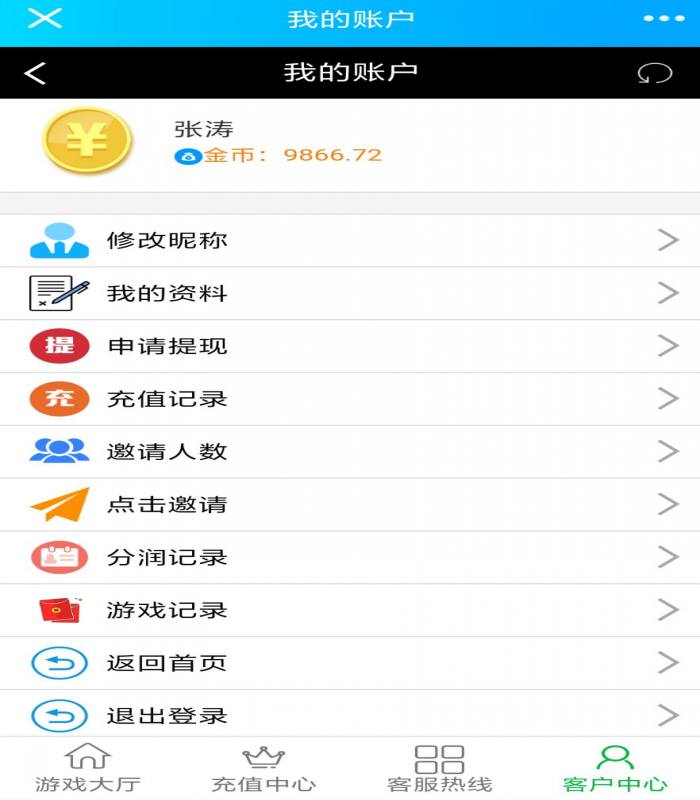View 充值记录 recharge history
This screenshot has width=700, height=800.
(x=350, y=399)
